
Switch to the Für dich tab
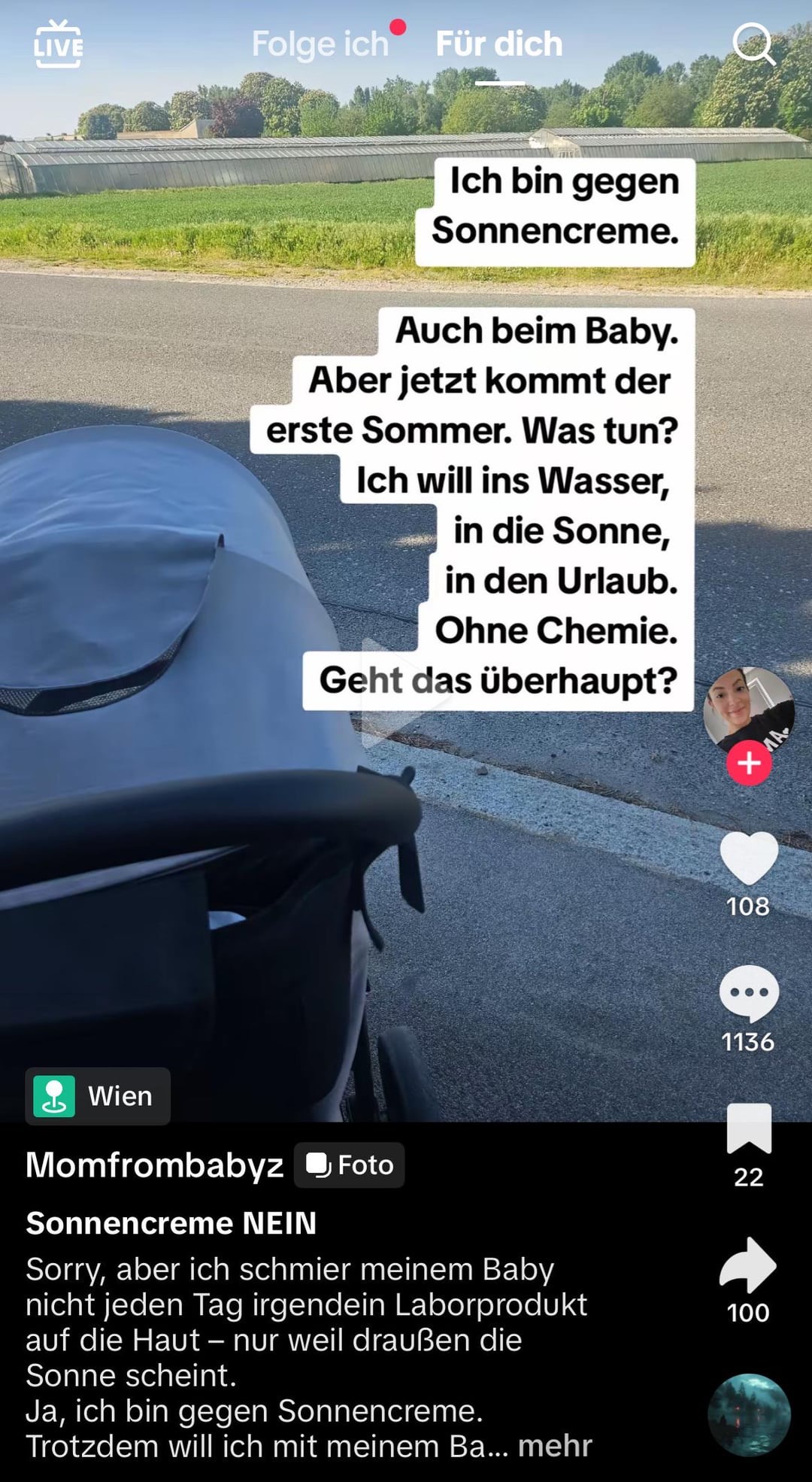(x=499, y=44)
